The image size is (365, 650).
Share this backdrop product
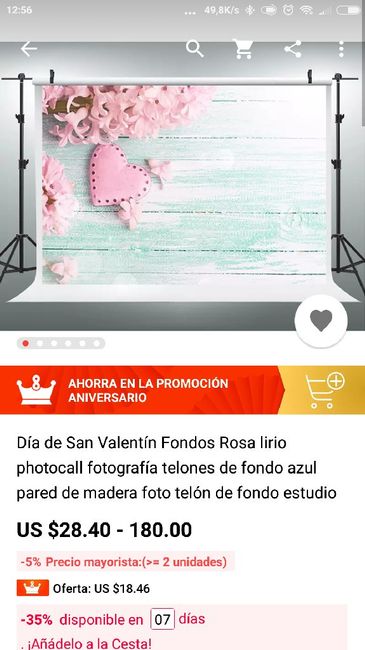(x=292, y=49)
